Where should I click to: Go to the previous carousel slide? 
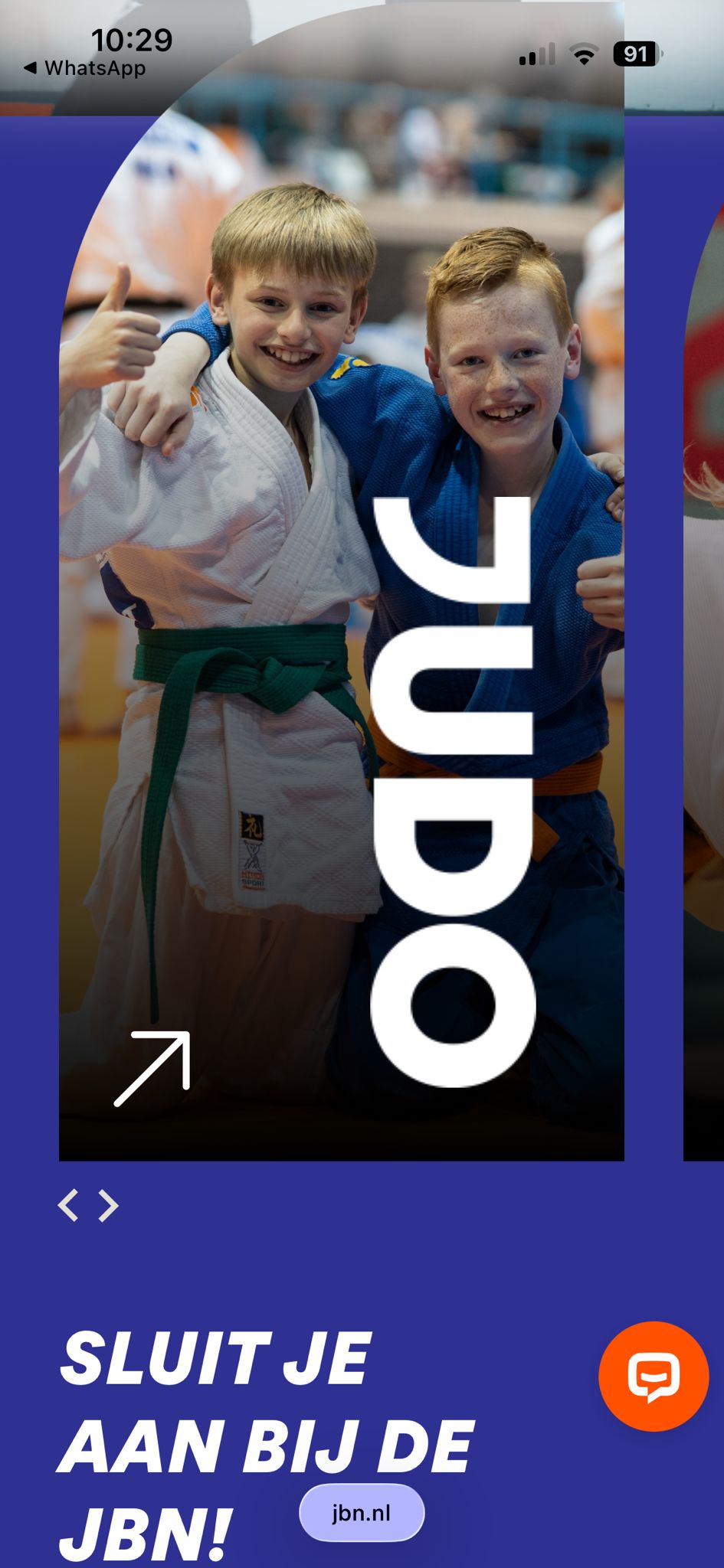point(68,1206)
